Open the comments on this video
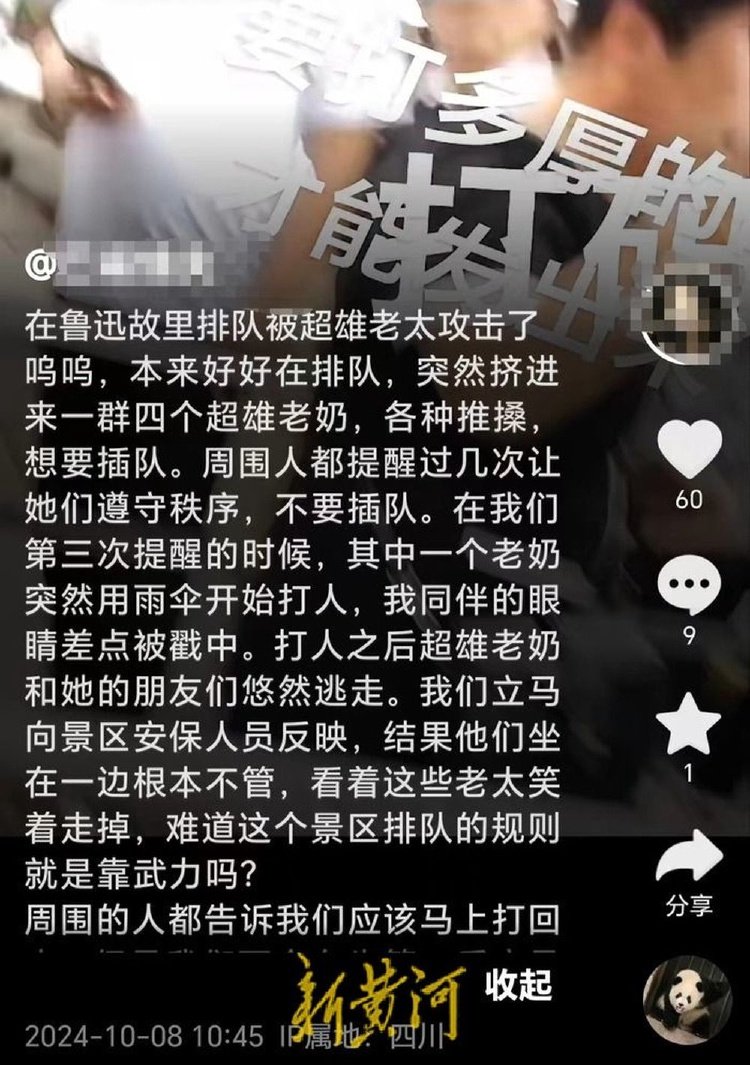 tap(689, 588)
